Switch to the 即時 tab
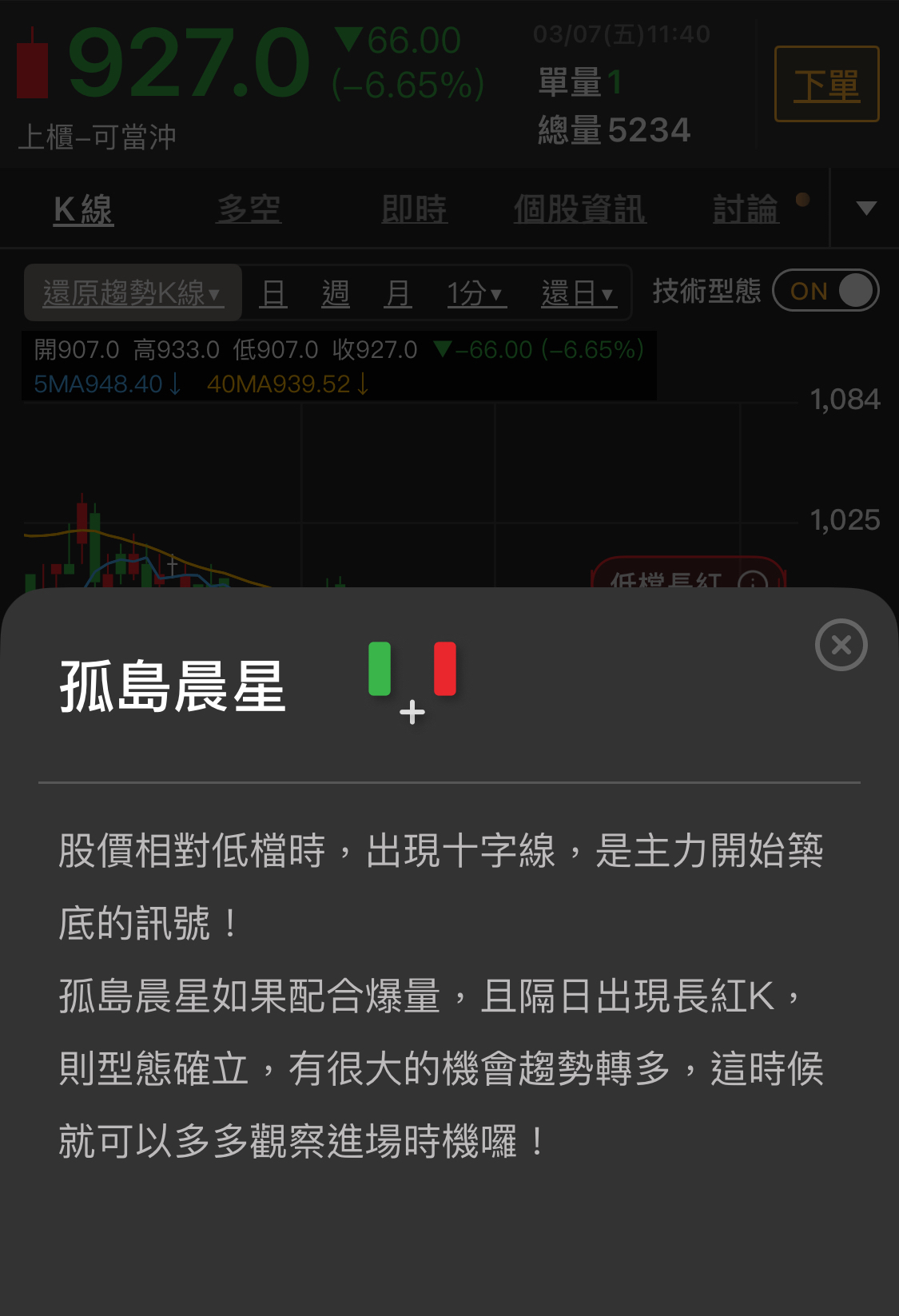This screenshot has width=899, height=1316. (415, 208)
